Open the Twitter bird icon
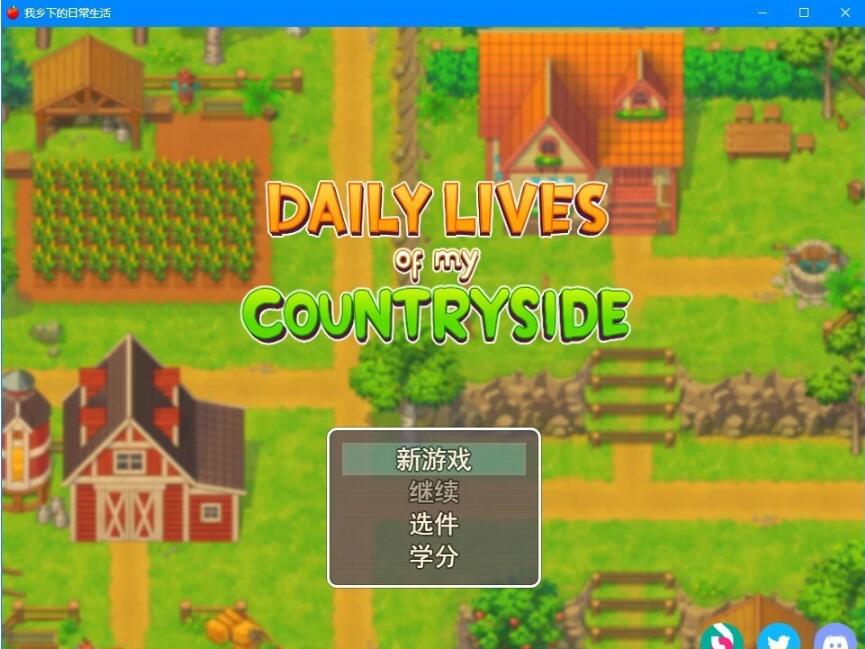Image resolution: width=865 pixels, height=649 pixels. (x=778, y=638)
